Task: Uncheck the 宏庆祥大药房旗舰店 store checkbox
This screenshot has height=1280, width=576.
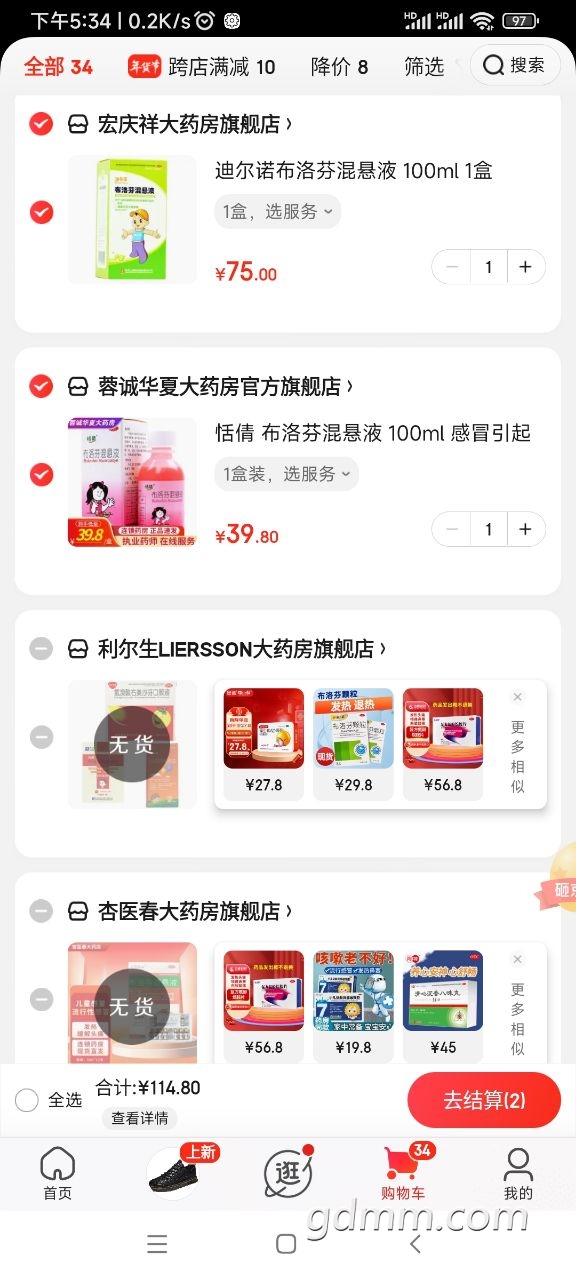Action: 41,124
